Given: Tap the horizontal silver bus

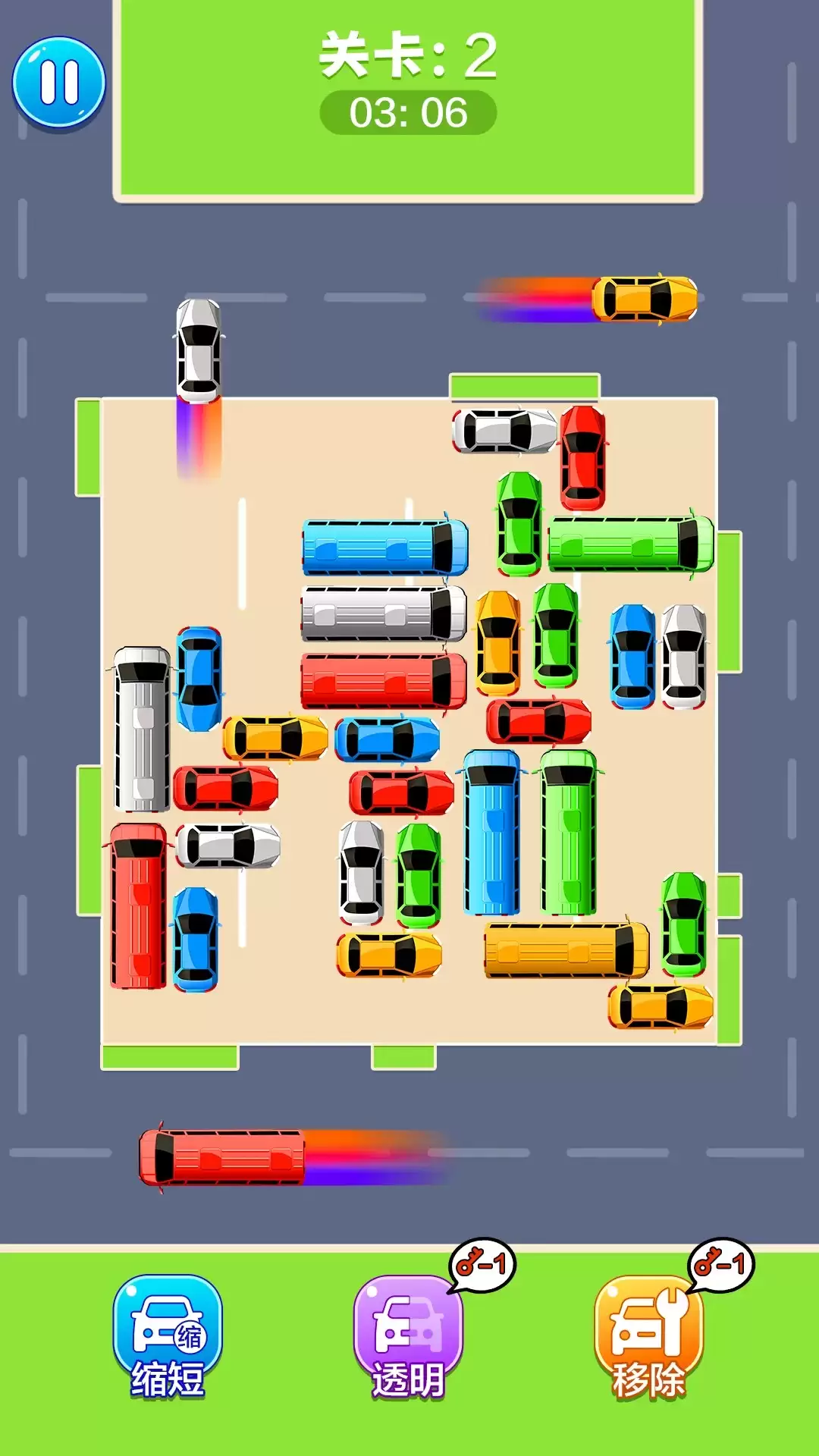Looking at the screenshot, I should [383, 613].
